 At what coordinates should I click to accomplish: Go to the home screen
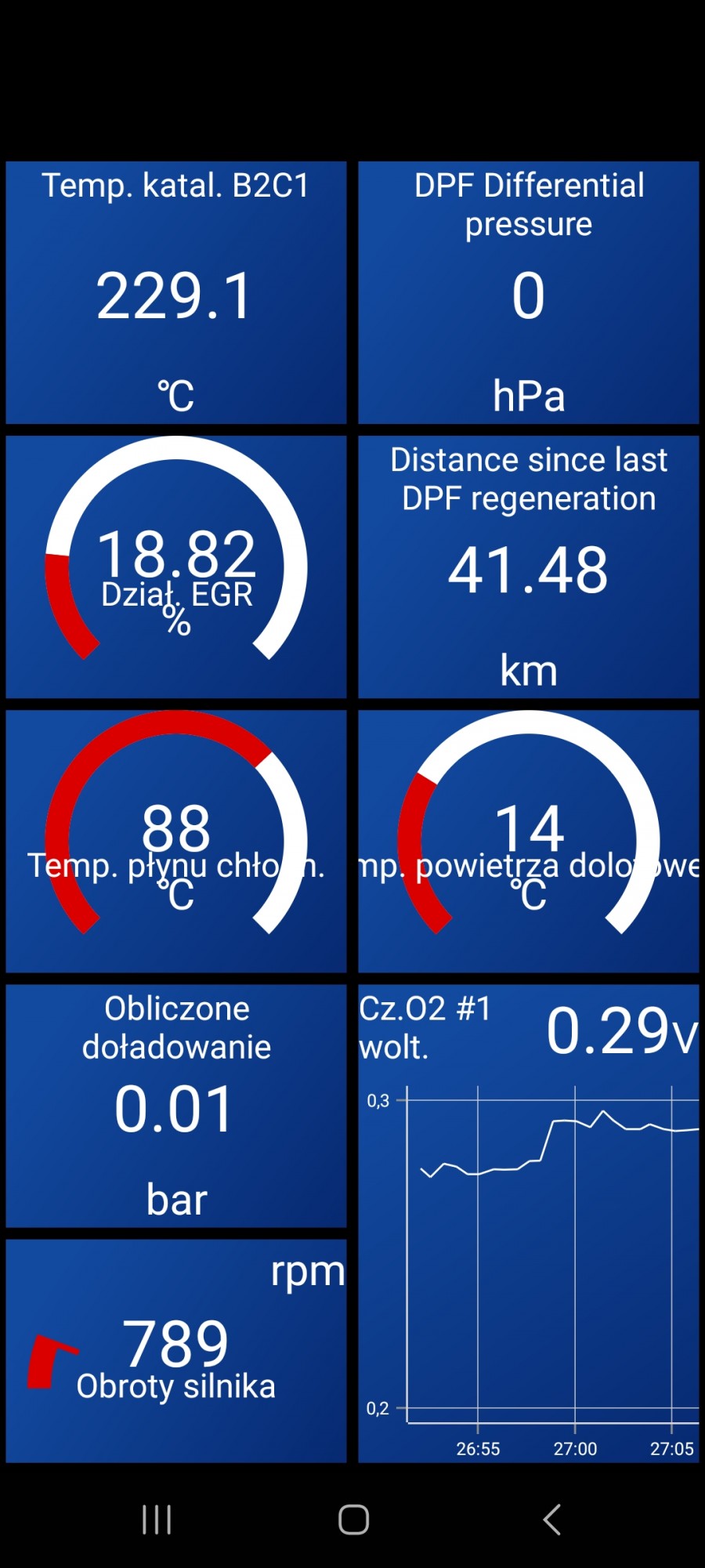[x=353, y=1519]
